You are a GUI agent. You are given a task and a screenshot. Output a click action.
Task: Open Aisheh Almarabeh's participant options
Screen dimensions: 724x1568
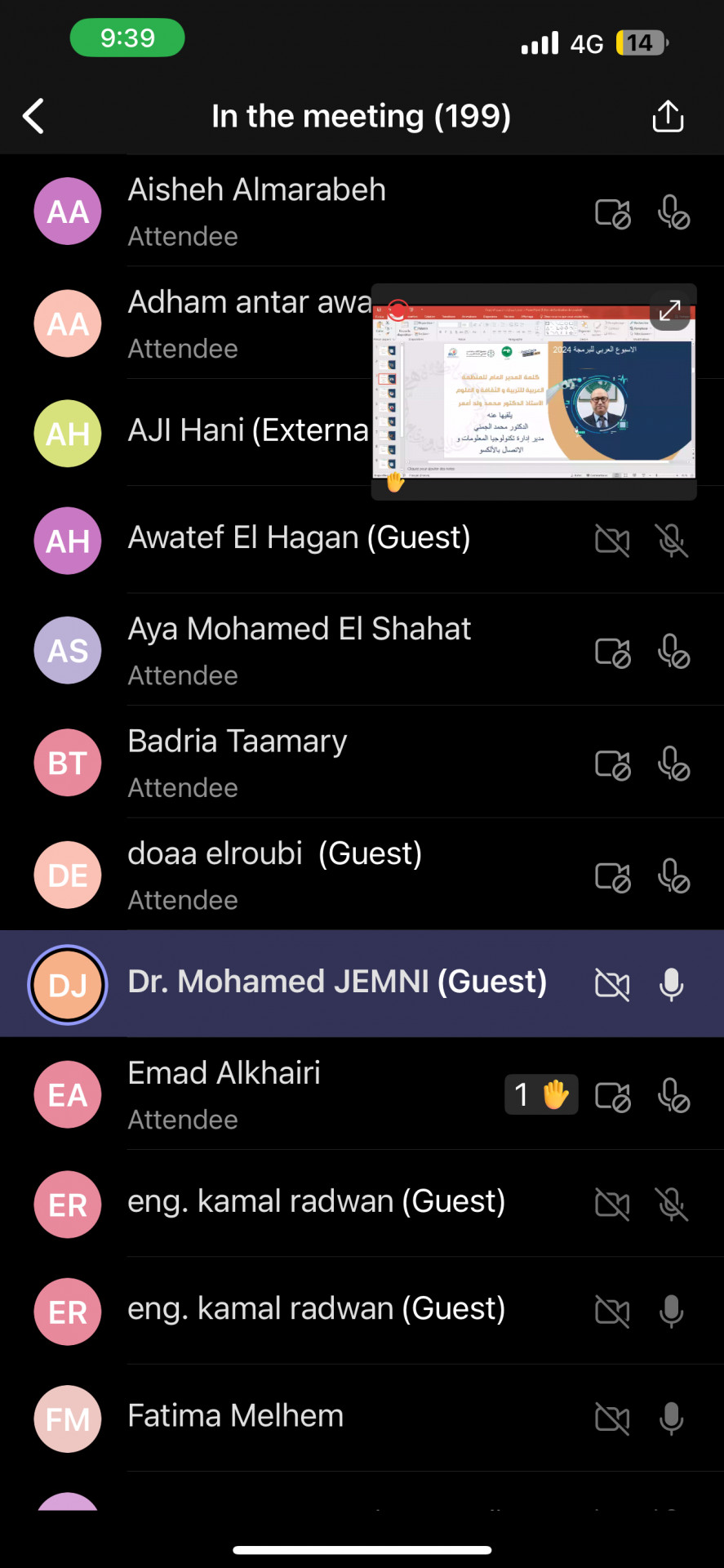[362, 212]
